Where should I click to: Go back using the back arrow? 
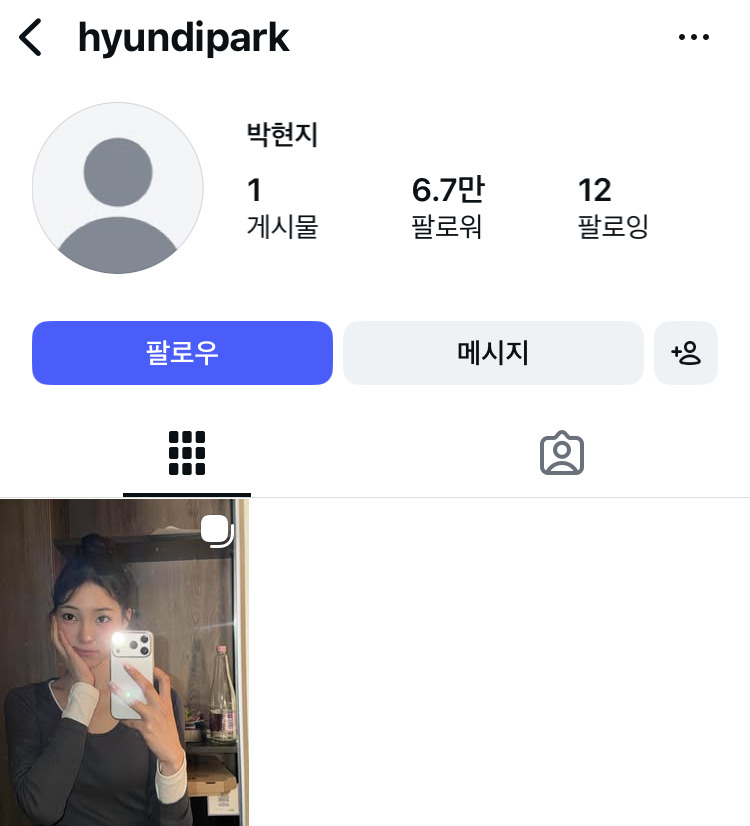tap(30, 37)
